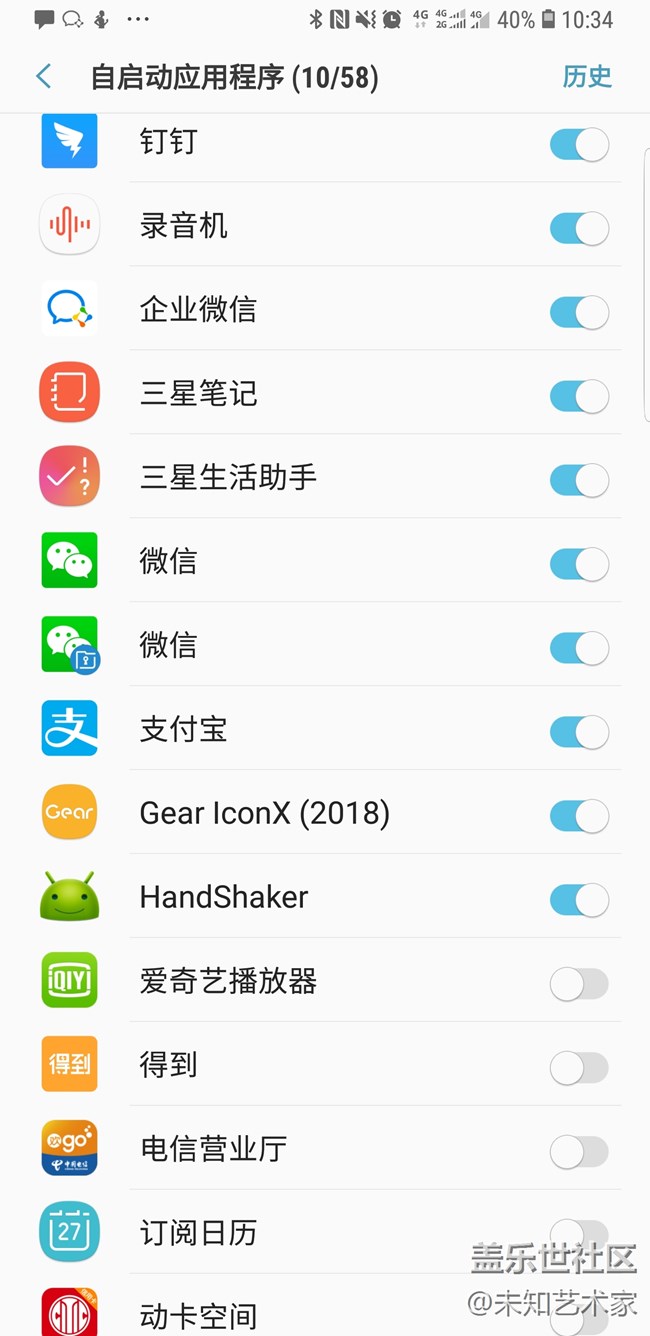The height and width of the screenshot is (1336, 650).
Task: Disable auto-start for 支付宝
Action: pyautogui.click(x=579, y=732)
